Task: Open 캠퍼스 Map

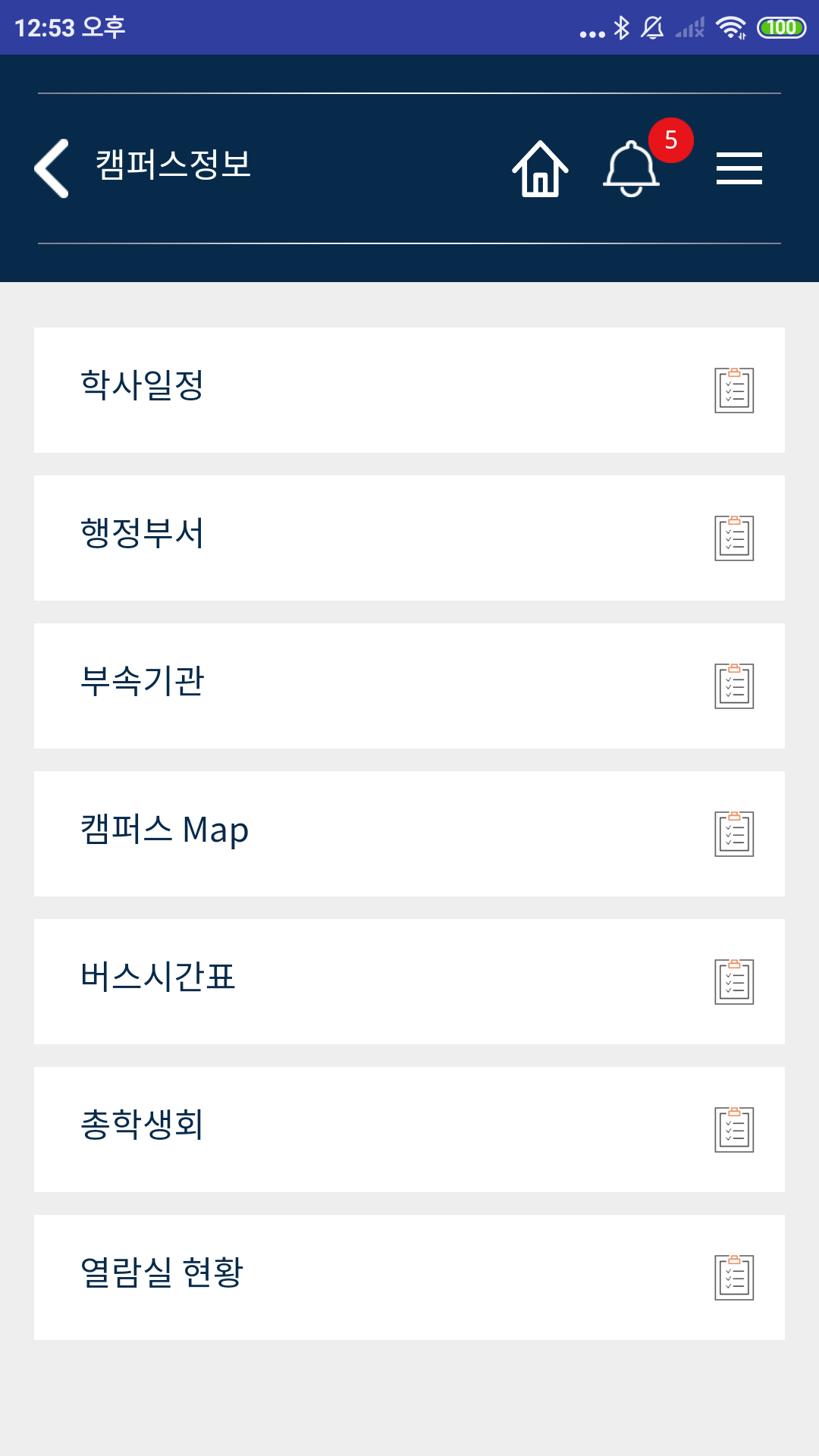Action: click(x=409, y=833)
